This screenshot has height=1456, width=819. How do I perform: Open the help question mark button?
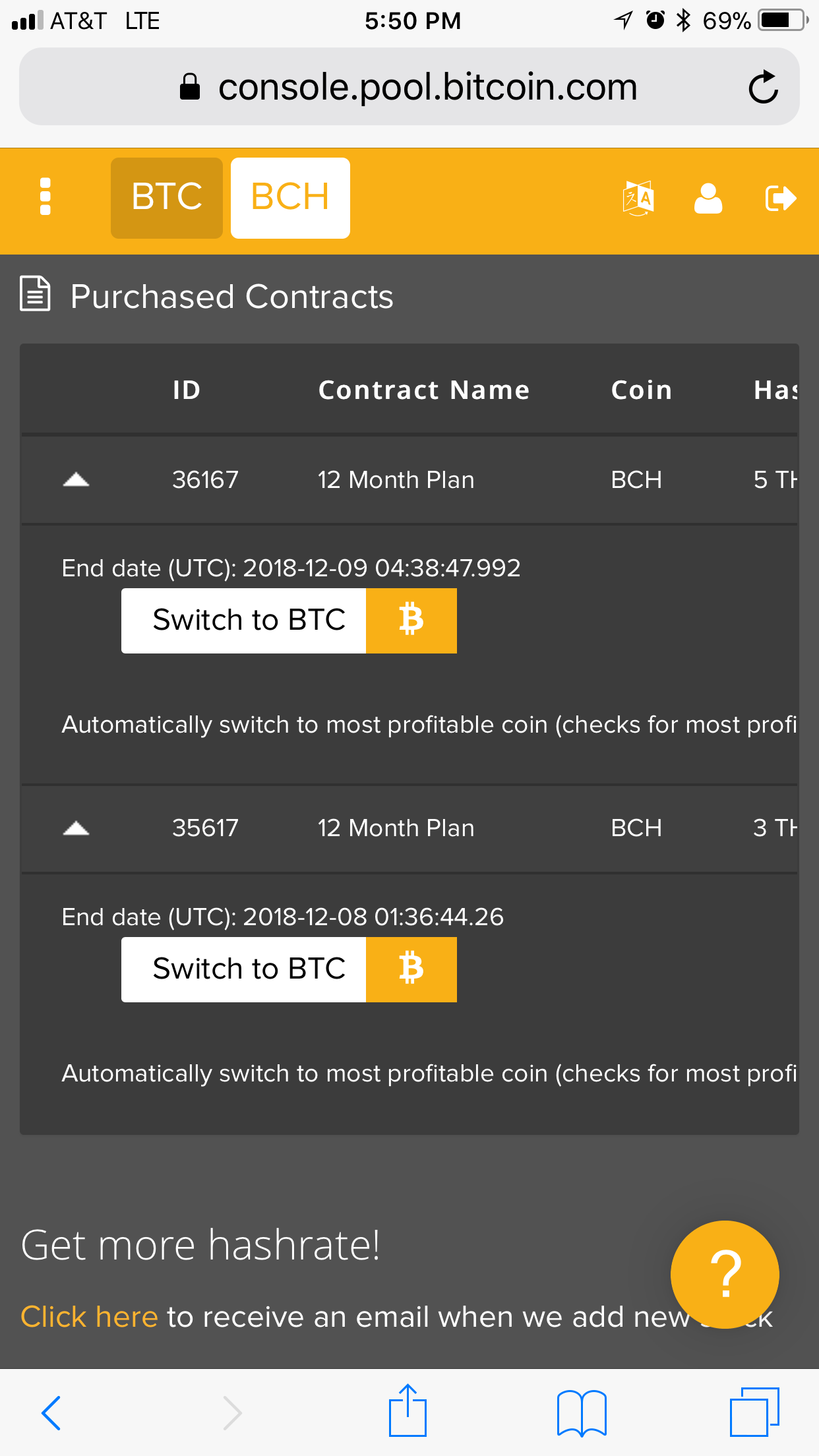pyautogui.click(x=725, y=1275)
